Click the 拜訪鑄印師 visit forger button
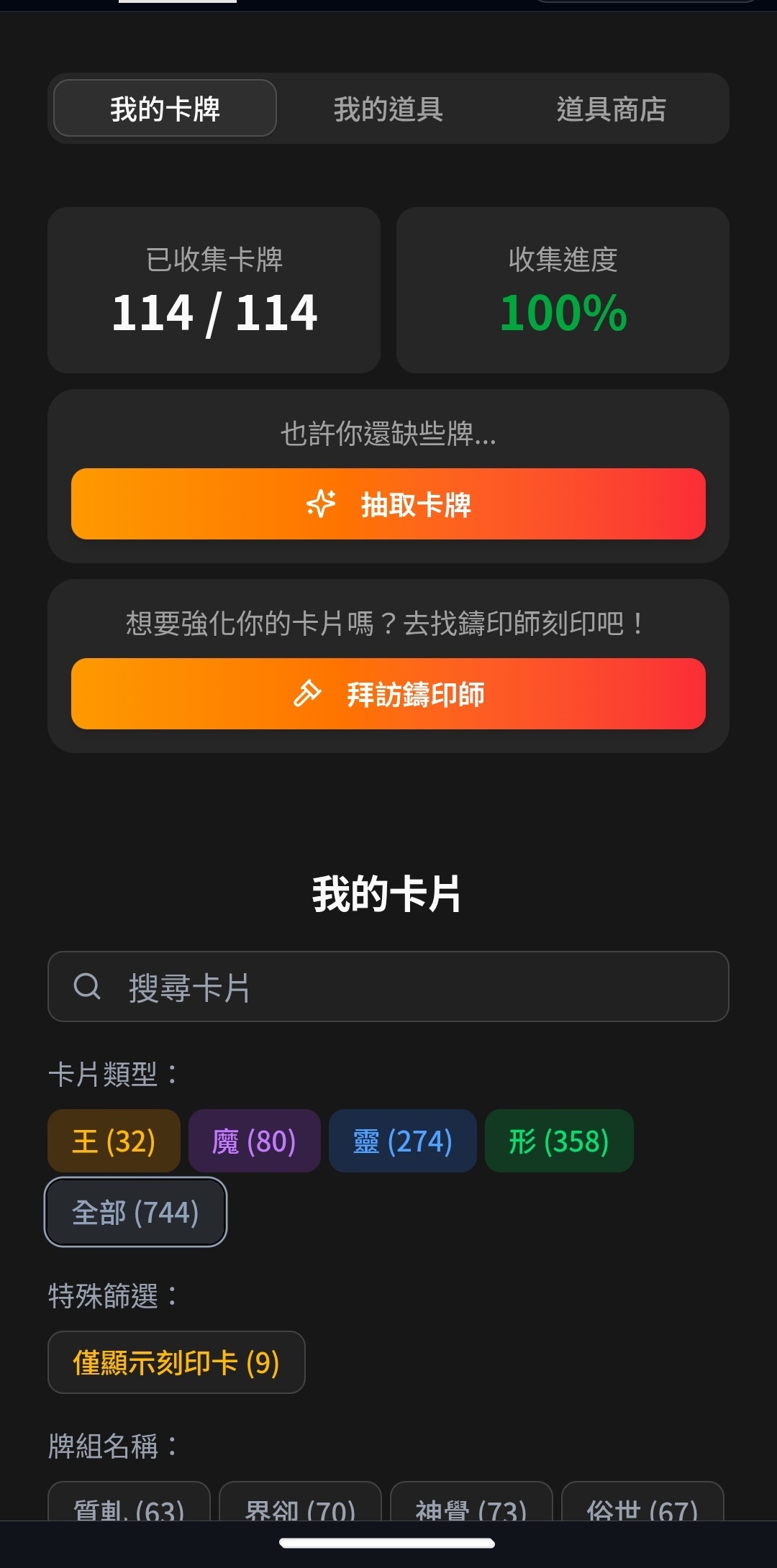777x1568 pixels. (388, 694)
